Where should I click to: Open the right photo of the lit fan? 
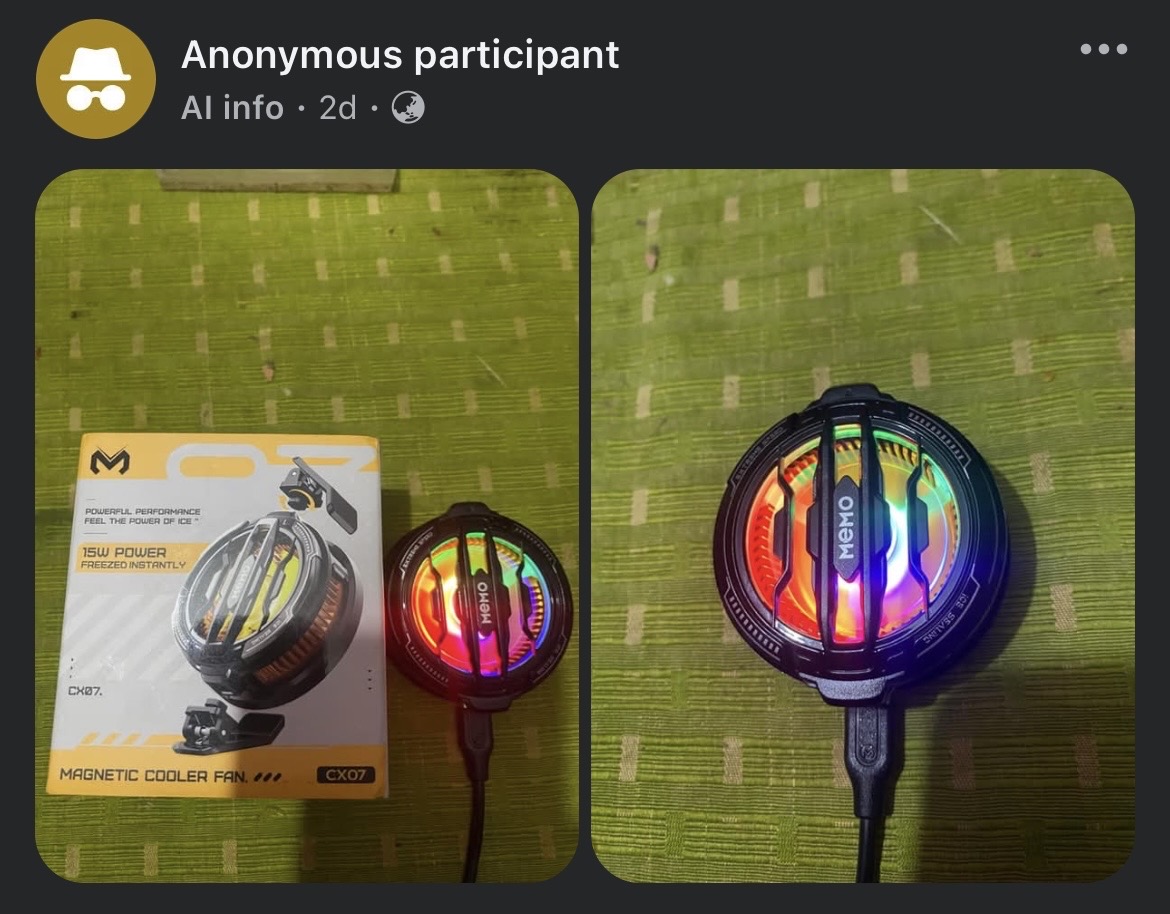point(863,525)
